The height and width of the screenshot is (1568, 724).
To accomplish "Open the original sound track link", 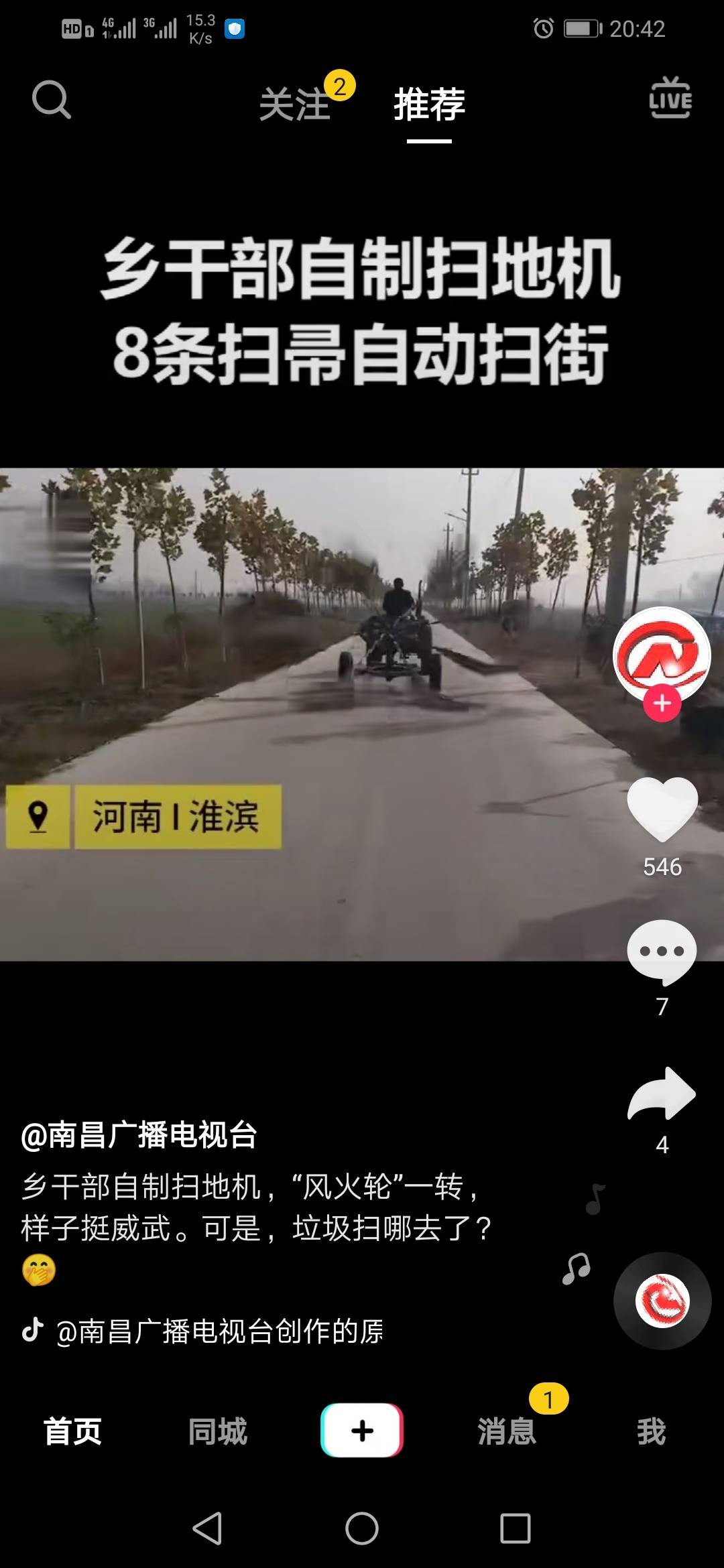I will pos(220,1331).
